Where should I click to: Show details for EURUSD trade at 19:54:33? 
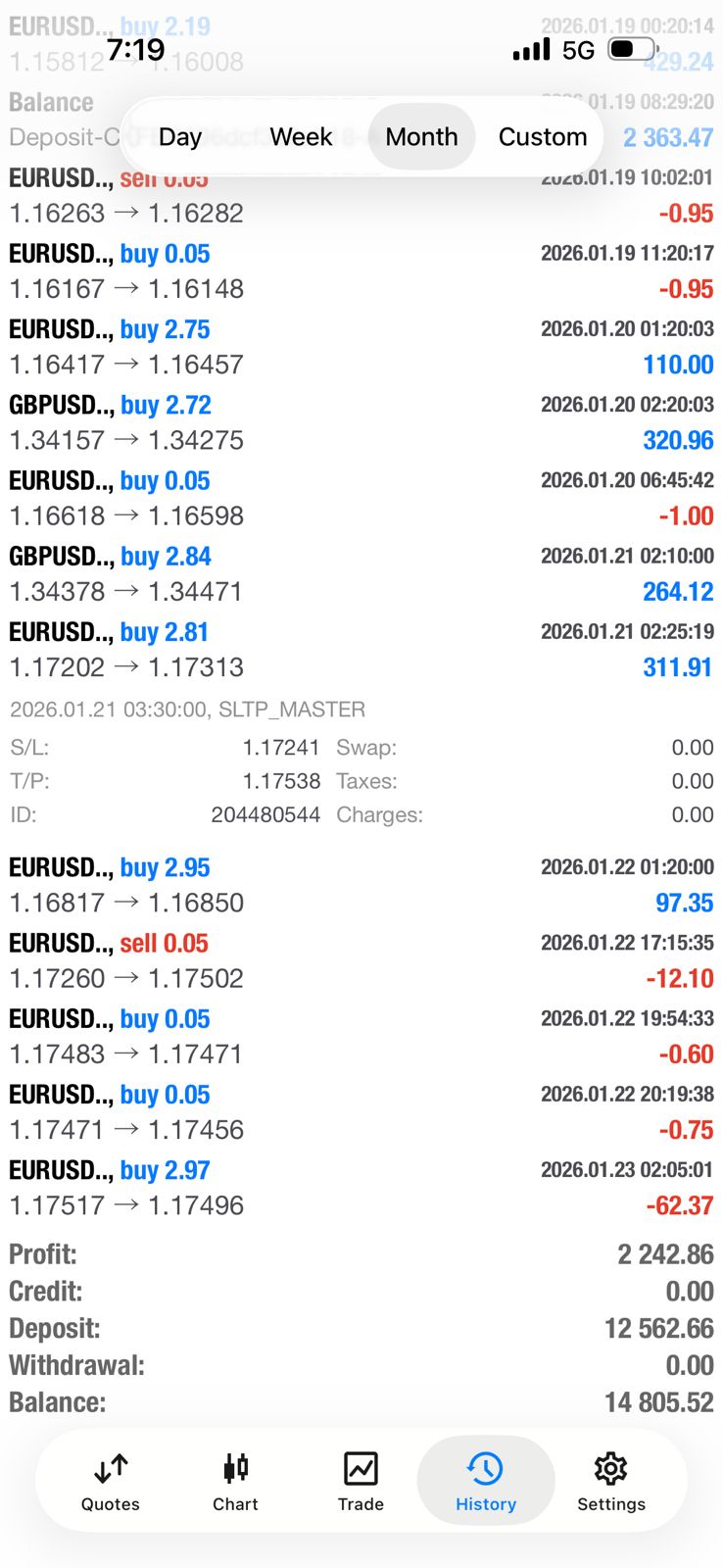[361, 1036]
